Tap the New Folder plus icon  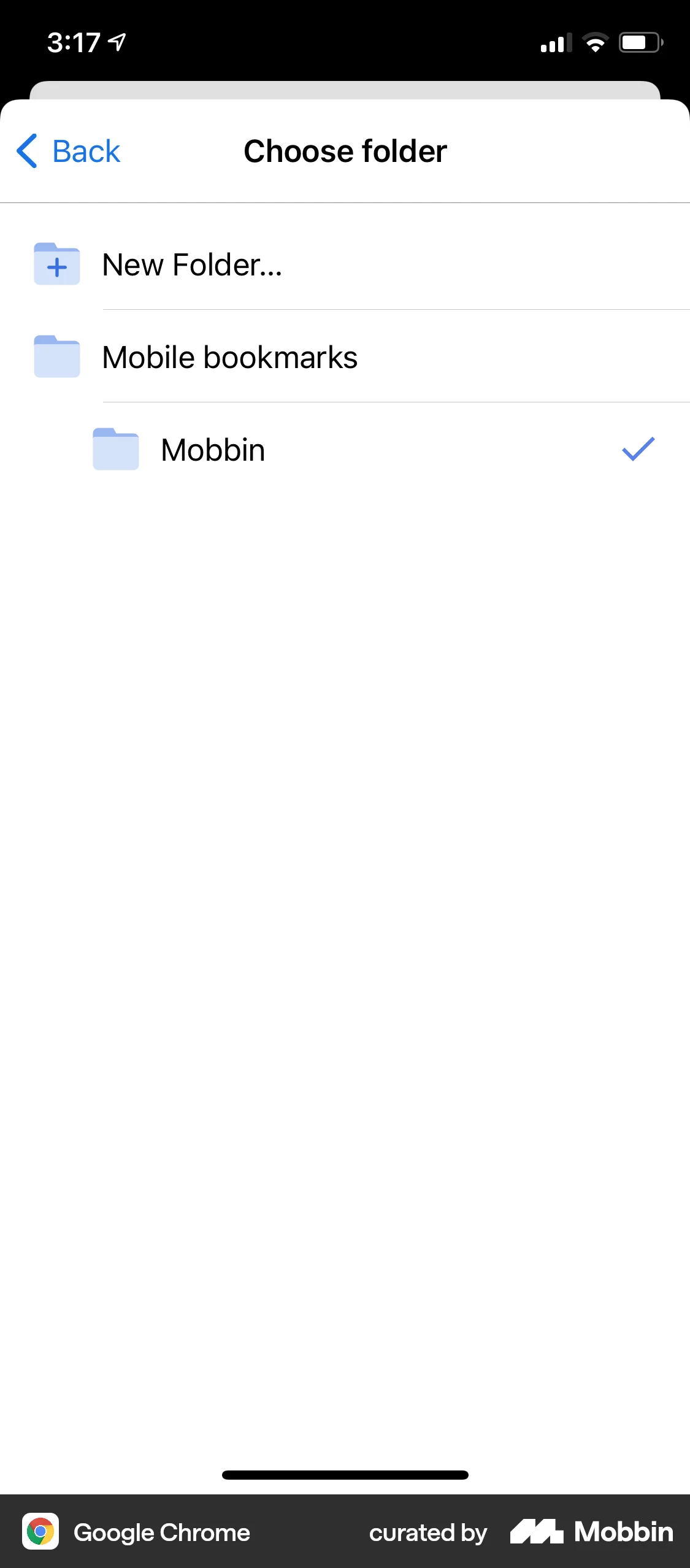click(x=56, y=265)
